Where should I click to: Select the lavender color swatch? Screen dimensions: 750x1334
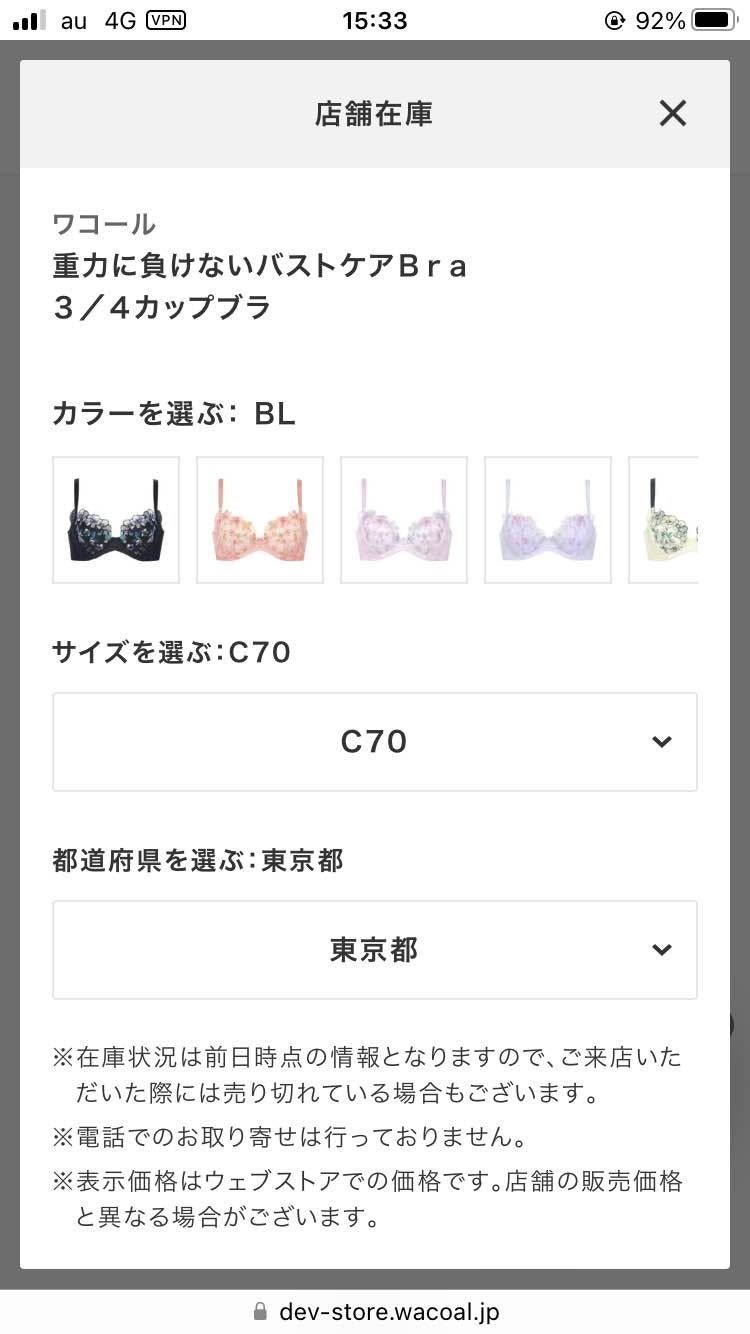tap(548, 520)
